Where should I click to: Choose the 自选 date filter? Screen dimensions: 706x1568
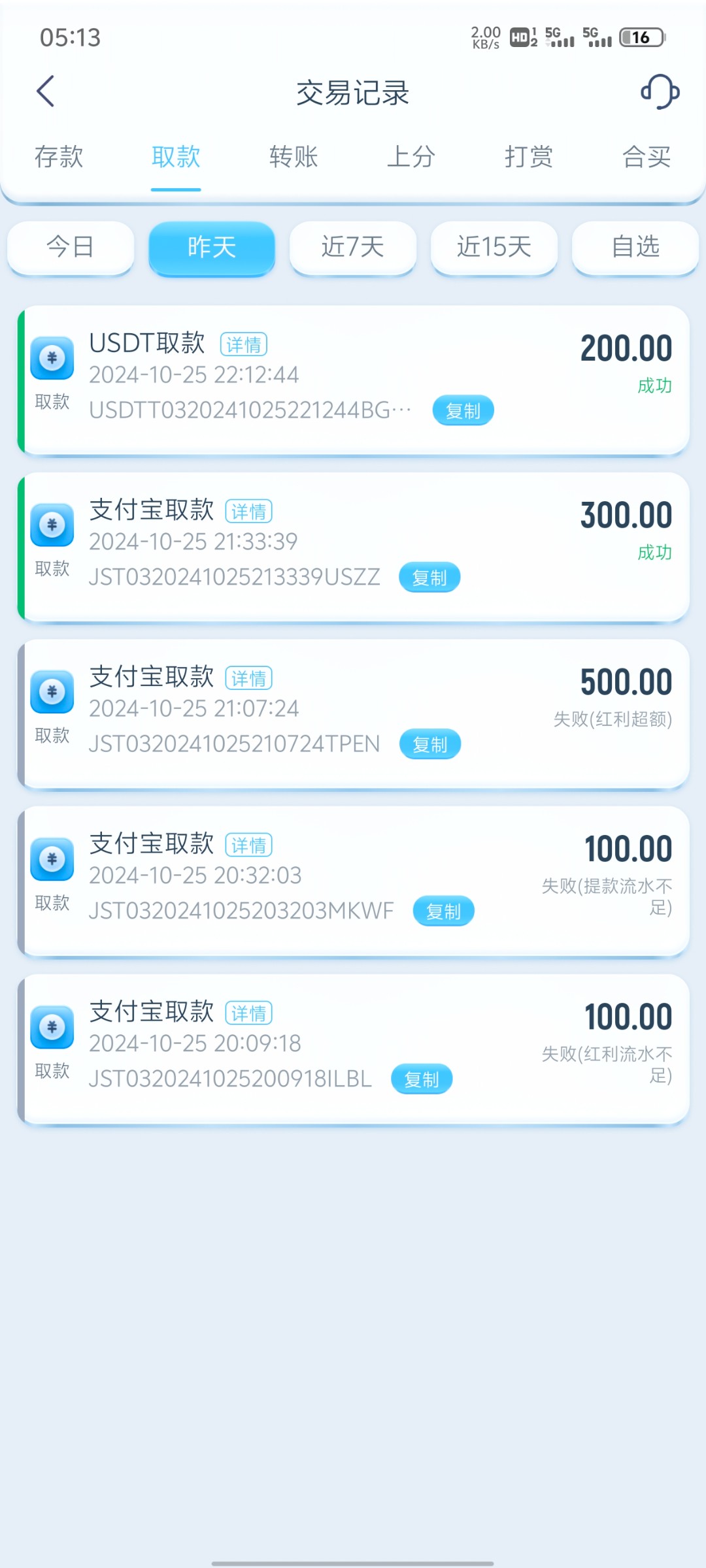click(x=635, y=247)
